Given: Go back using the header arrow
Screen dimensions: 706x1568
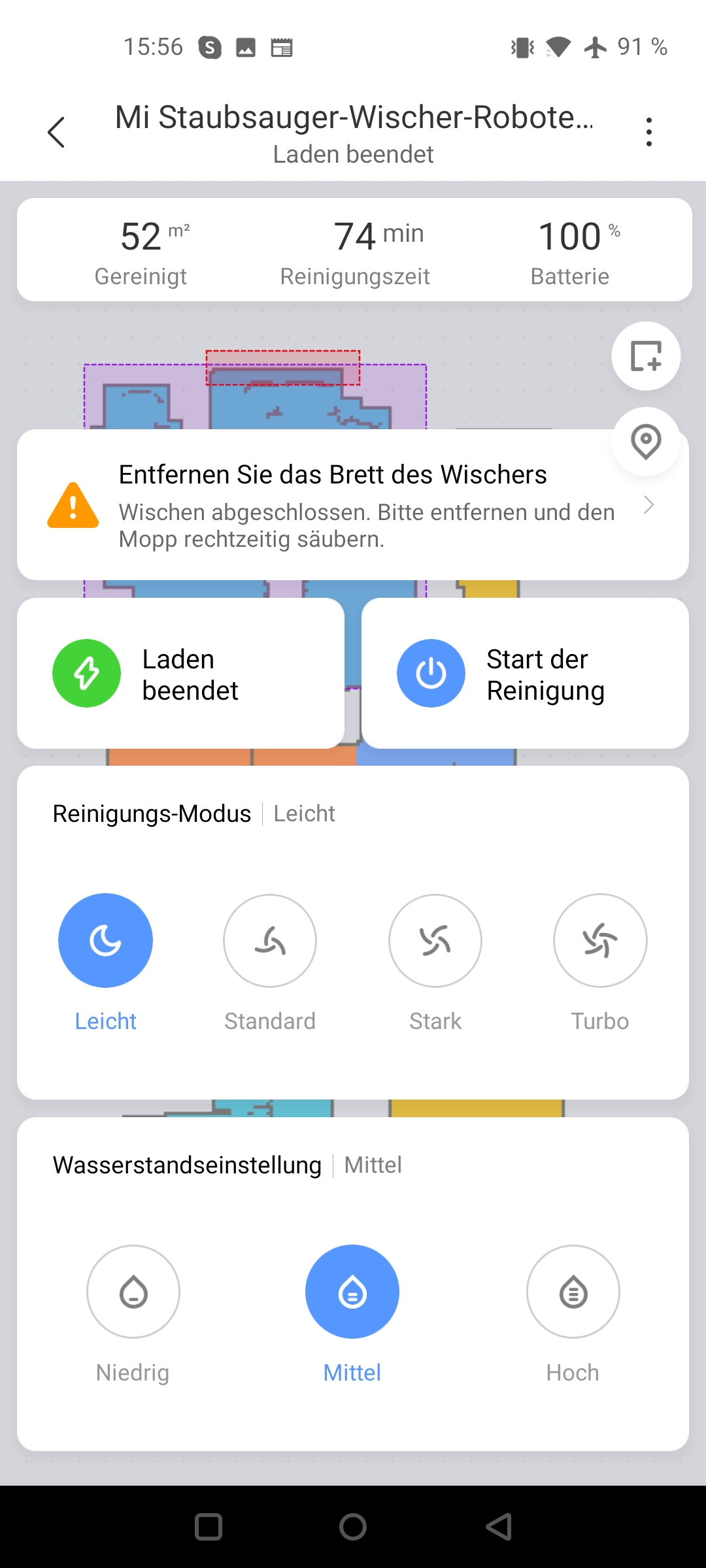Looking at the screenshot, I should point(56,133).
